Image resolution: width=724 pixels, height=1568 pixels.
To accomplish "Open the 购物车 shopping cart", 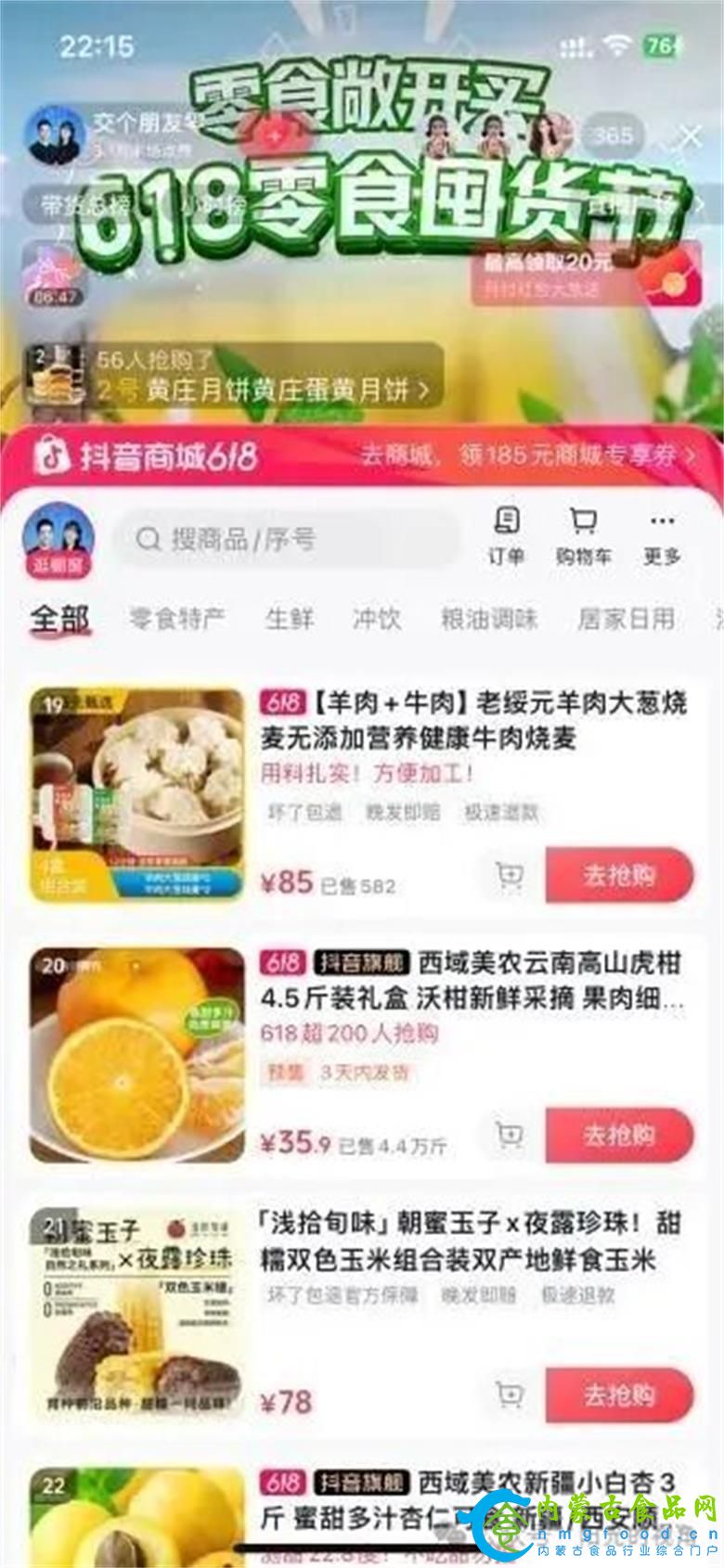I will tap(583, 535).
